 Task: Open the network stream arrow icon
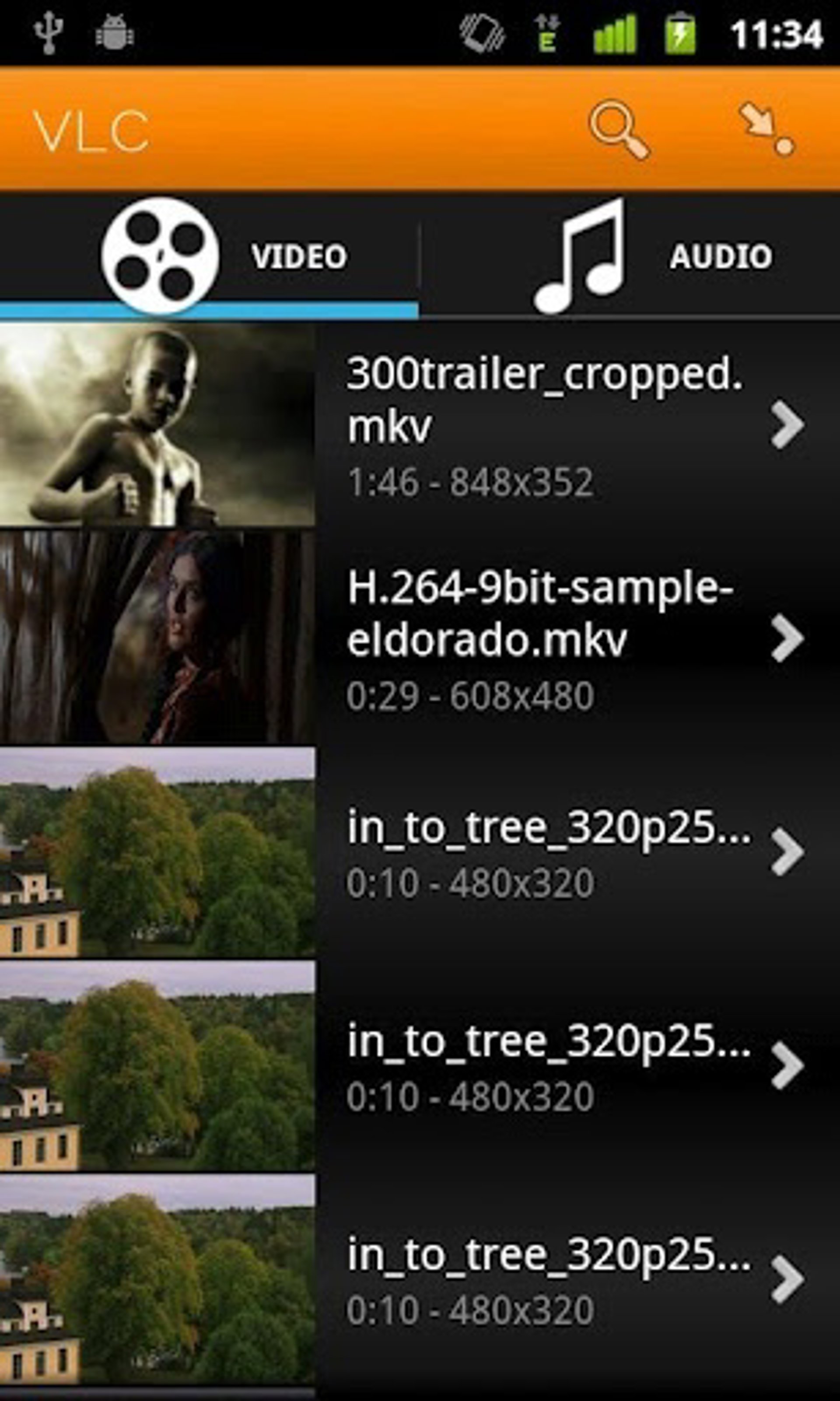[x=766, y=130]
